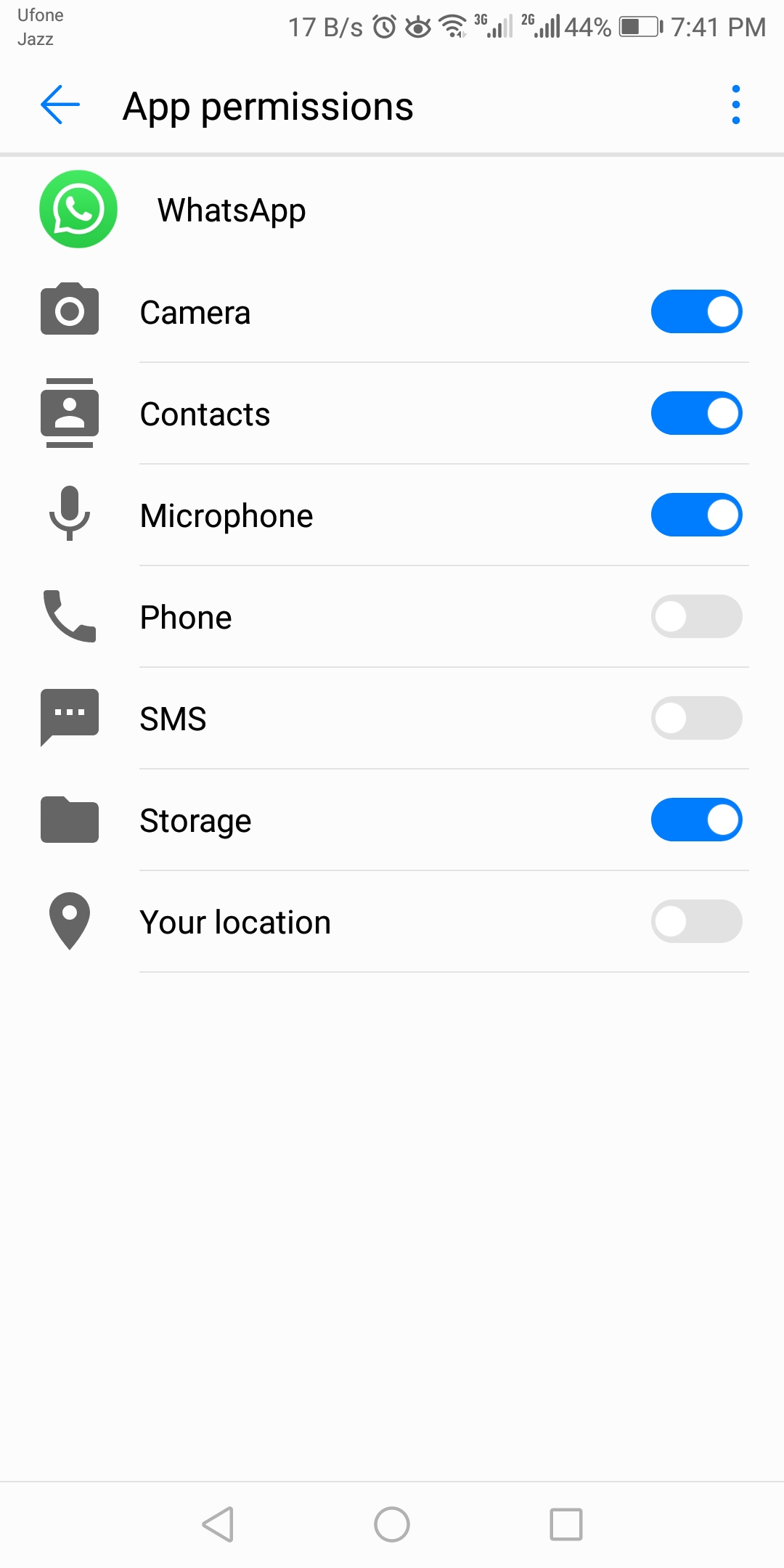Open recent apps from navigation bar
Viewport: 784px width, 1568px height.
(x=566, y=1524)
